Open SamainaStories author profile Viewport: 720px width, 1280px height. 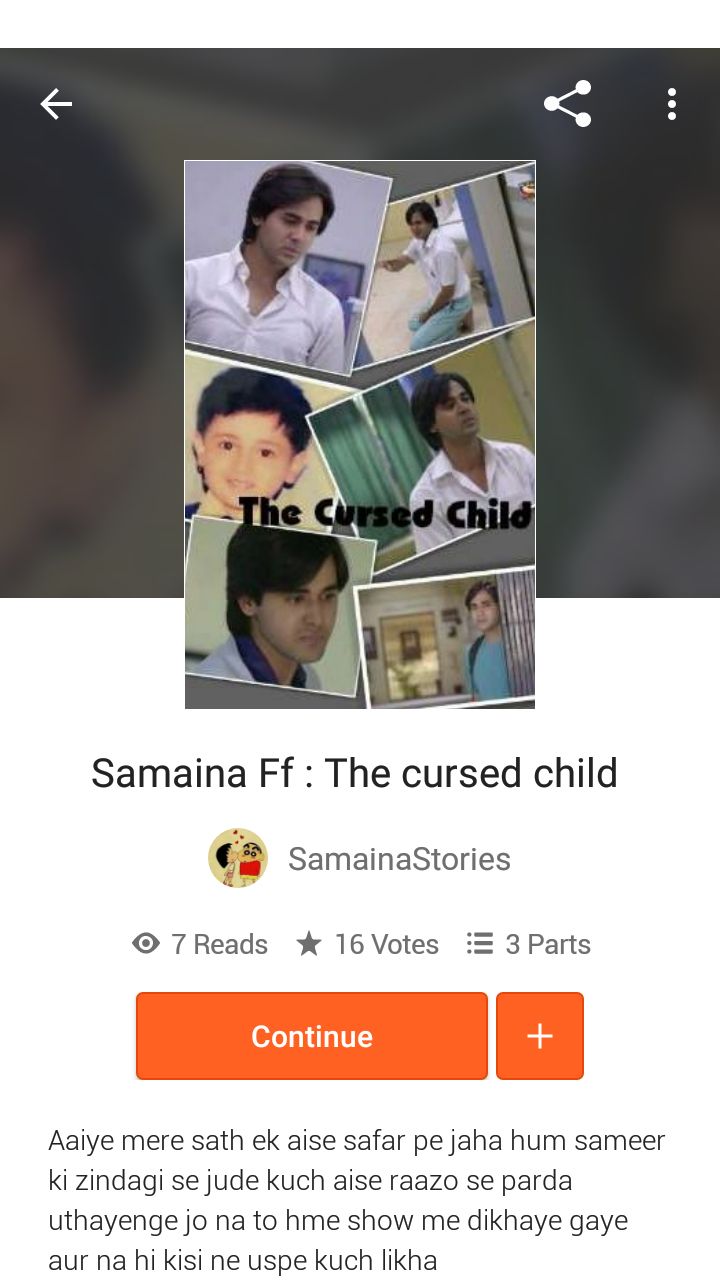pos(360,858)
